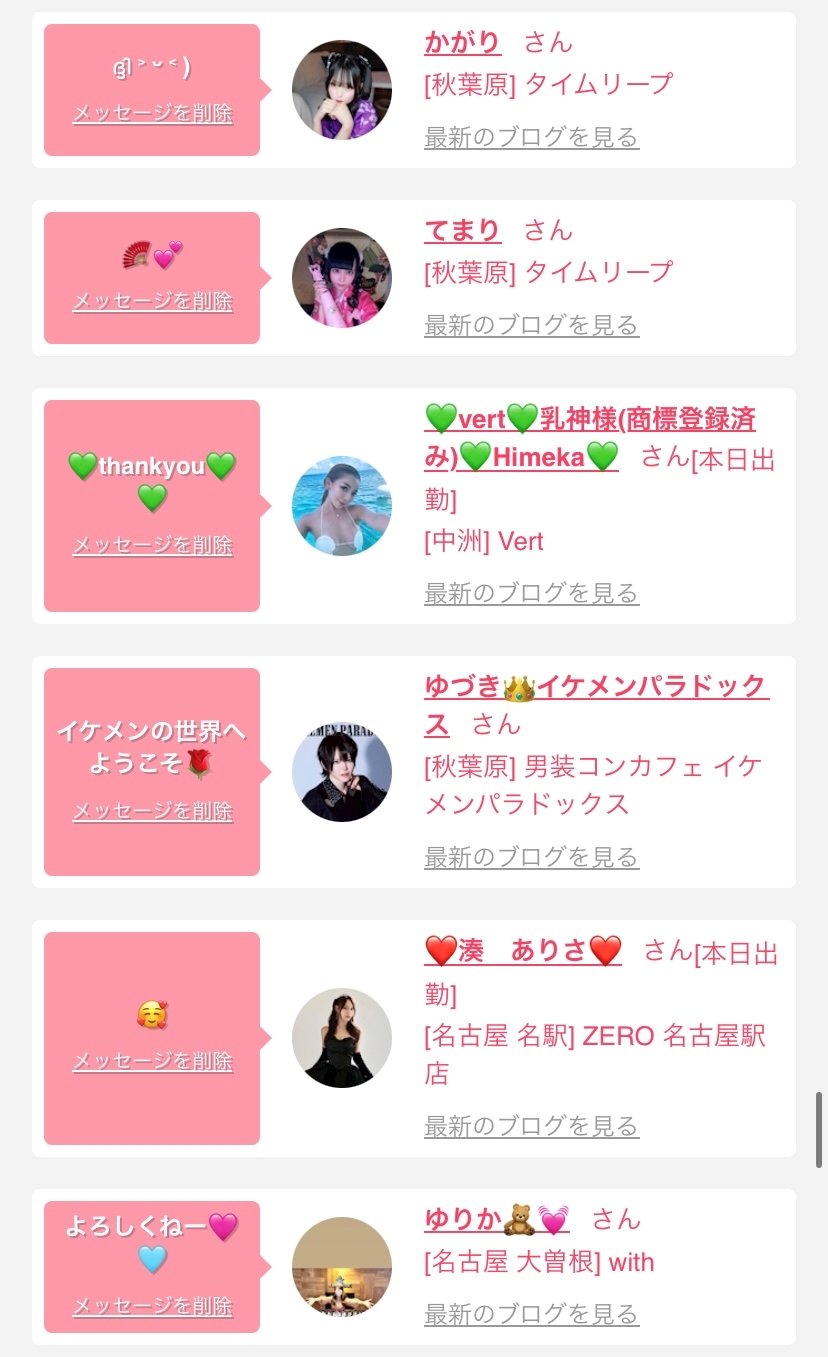The image size is (828, 1357).
Task: View Himeka's latest blog
Action: coord(531,593)
